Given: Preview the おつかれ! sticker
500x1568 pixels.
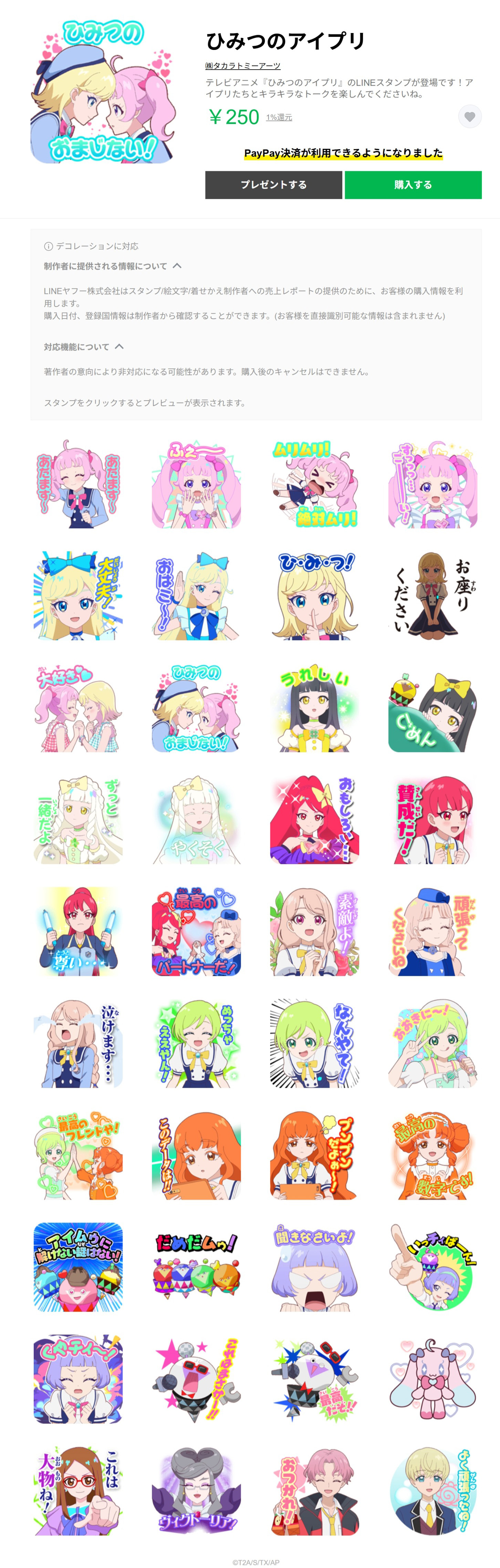Looking at the screenshot, I should point(314,1492).
